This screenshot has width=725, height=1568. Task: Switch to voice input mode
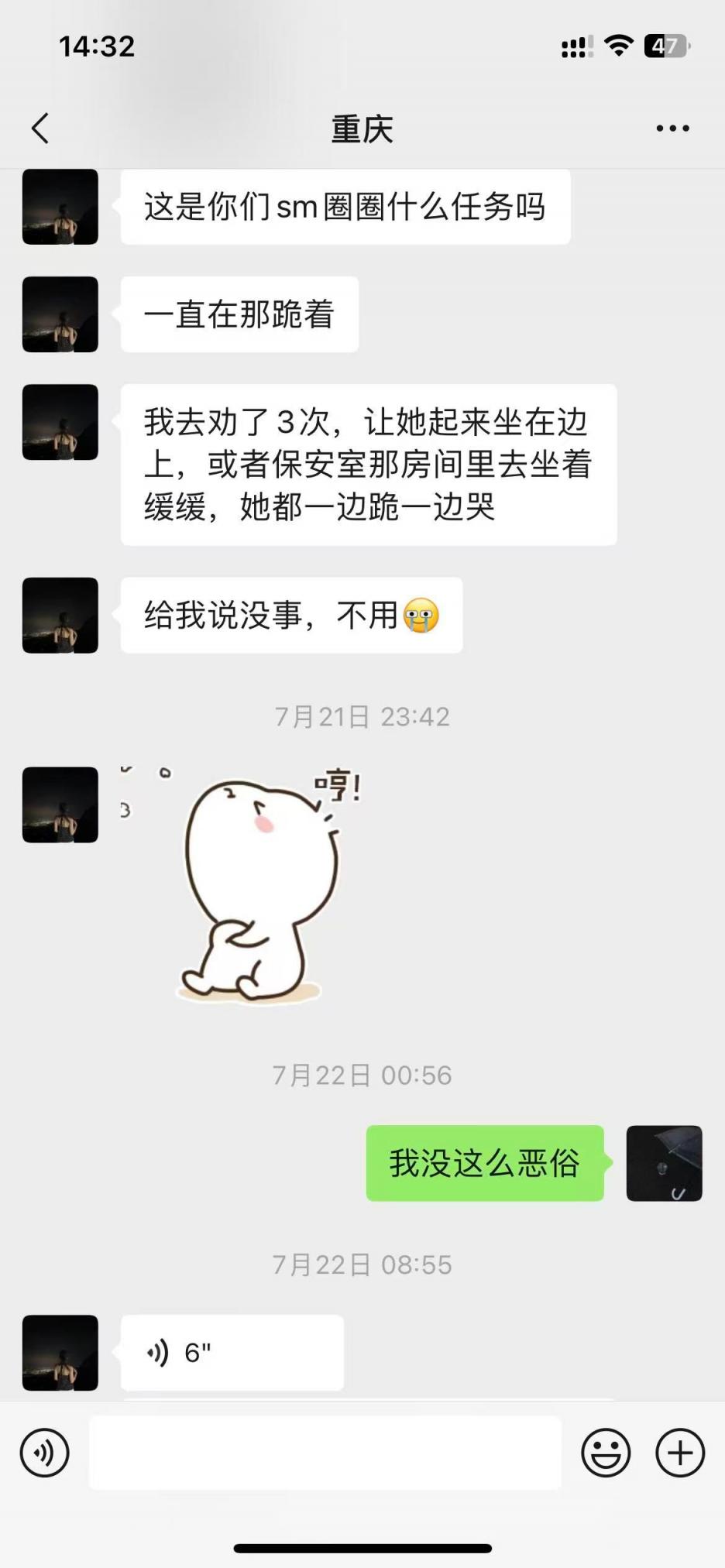pos(44,1453)
